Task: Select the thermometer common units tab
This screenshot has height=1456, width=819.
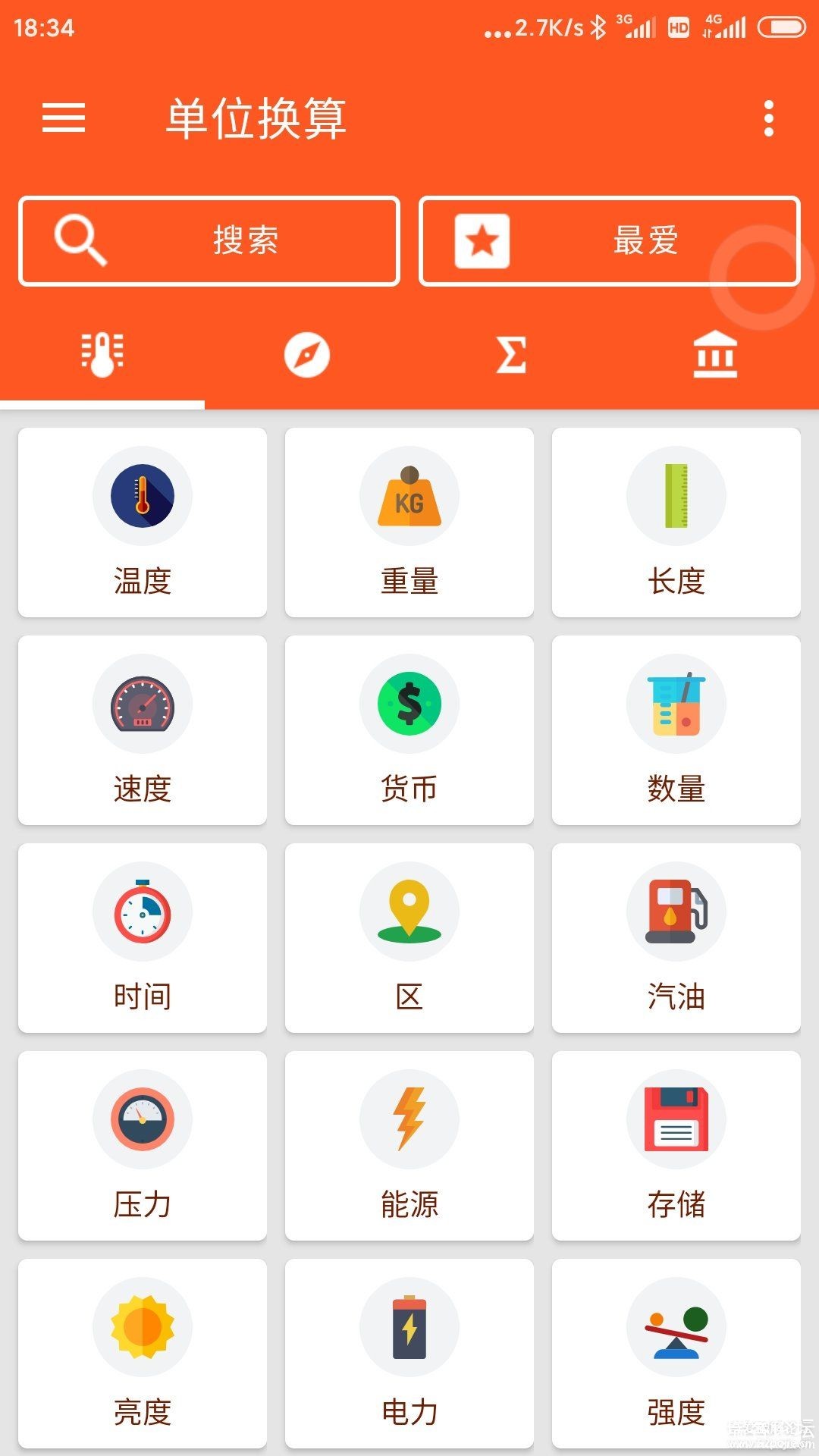Action: click(x=102, y=354)
